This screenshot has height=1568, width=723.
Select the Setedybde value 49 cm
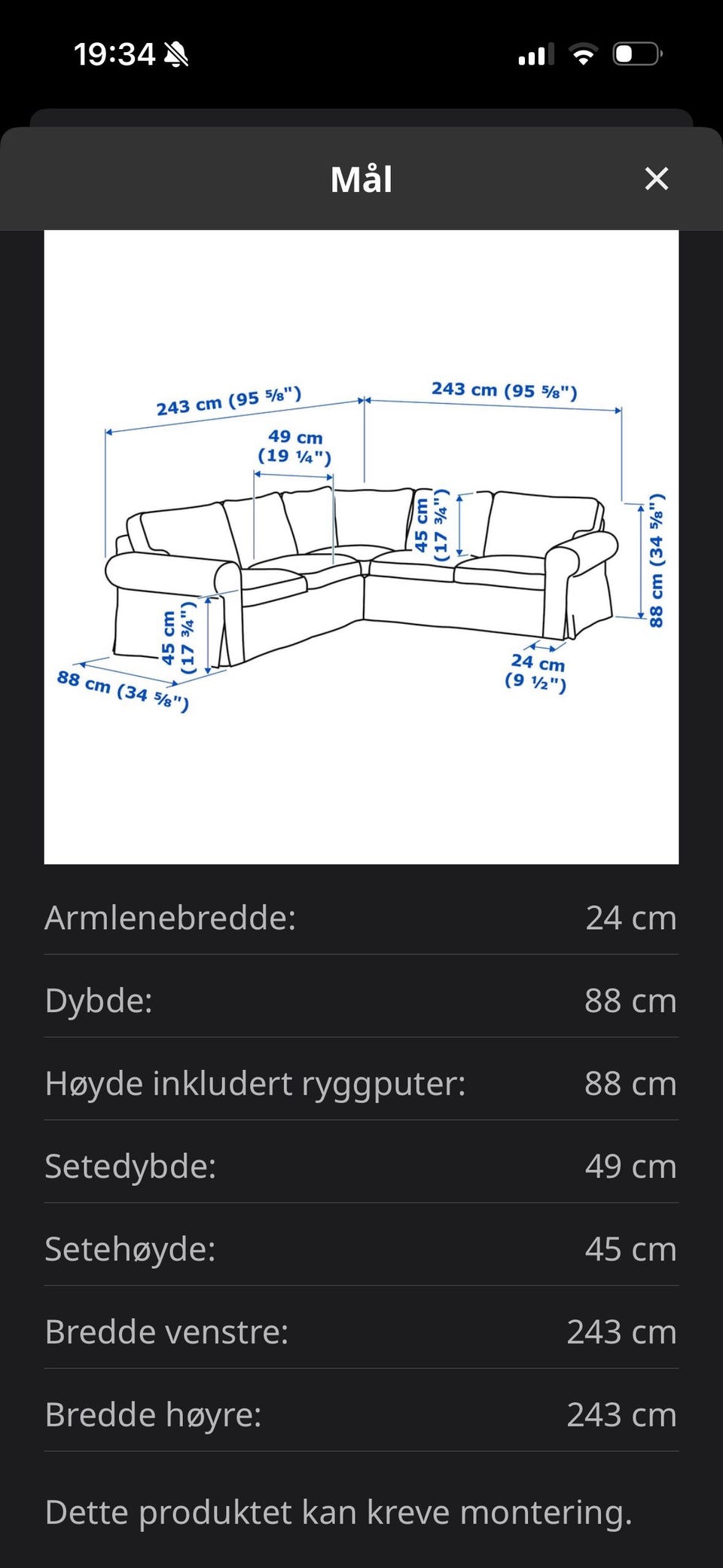point(630,1166)
